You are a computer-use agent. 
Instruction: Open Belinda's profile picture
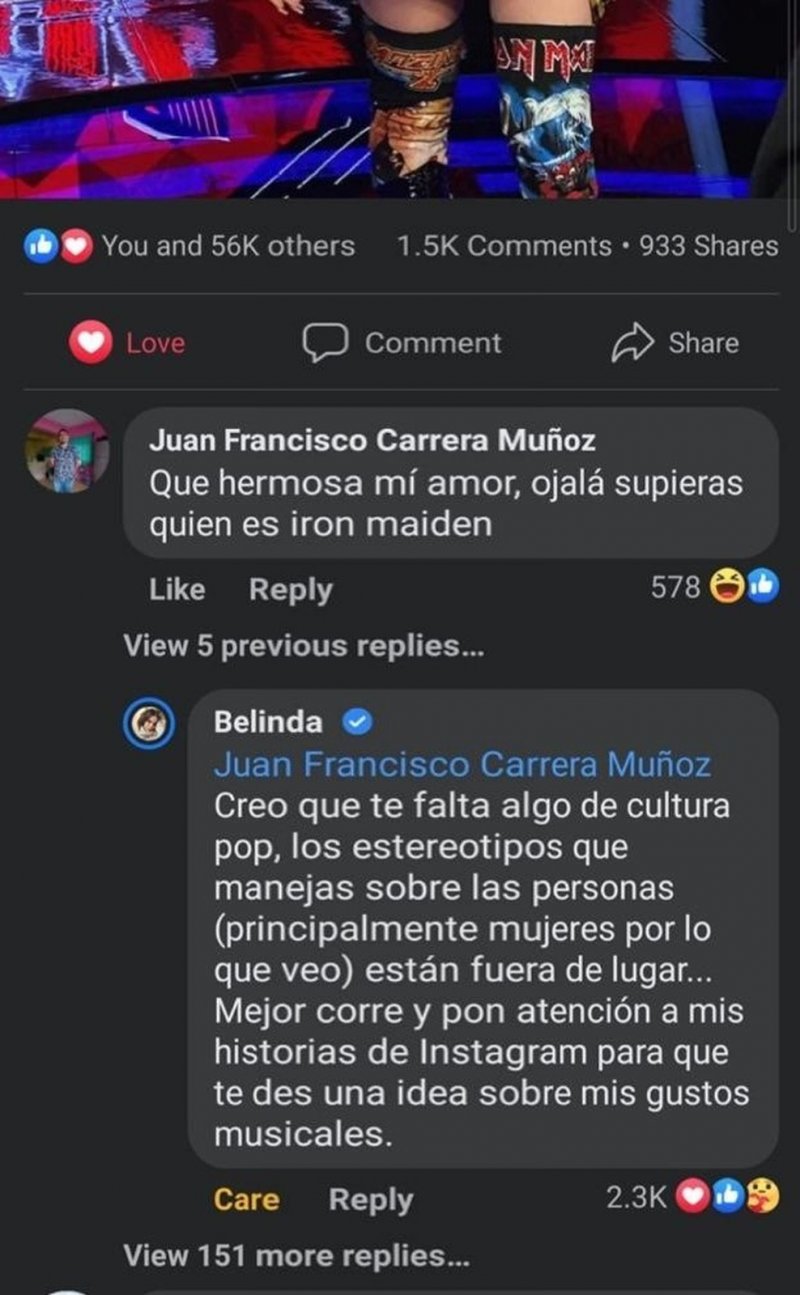(x=150, y=723)
